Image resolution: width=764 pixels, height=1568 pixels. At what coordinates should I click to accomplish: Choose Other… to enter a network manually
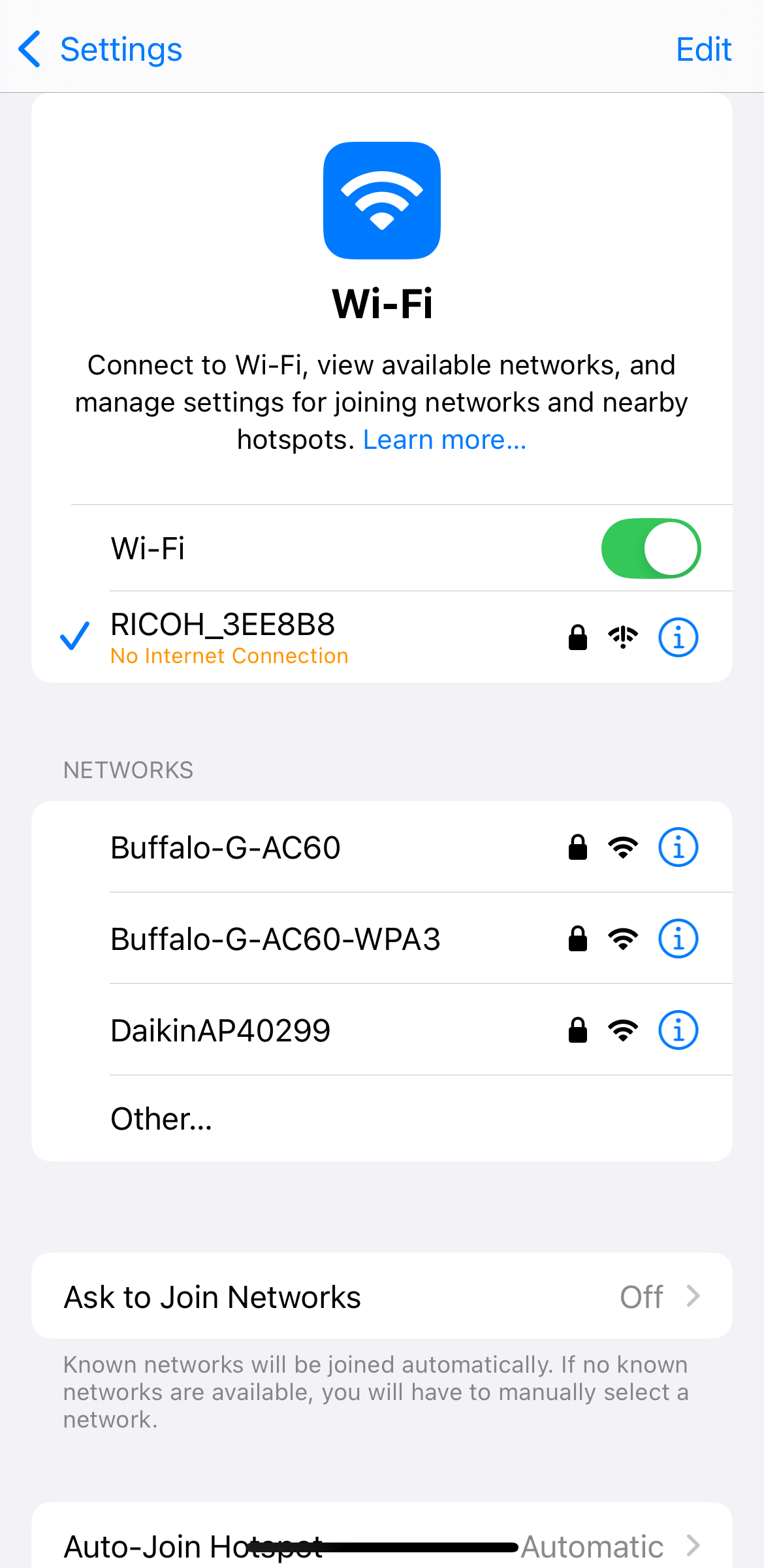(161, 1119)
